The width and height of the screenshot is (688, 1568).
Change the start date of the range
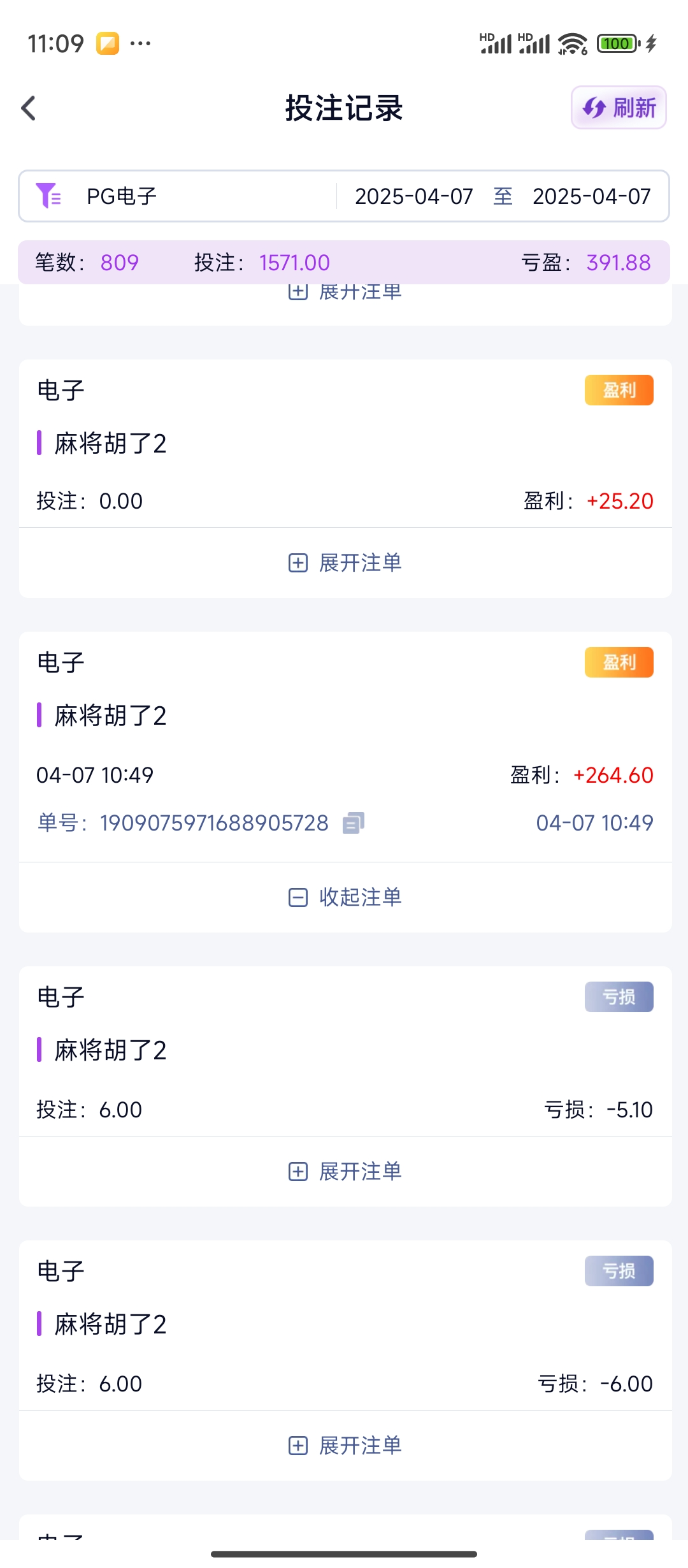[x=414, y=196]
